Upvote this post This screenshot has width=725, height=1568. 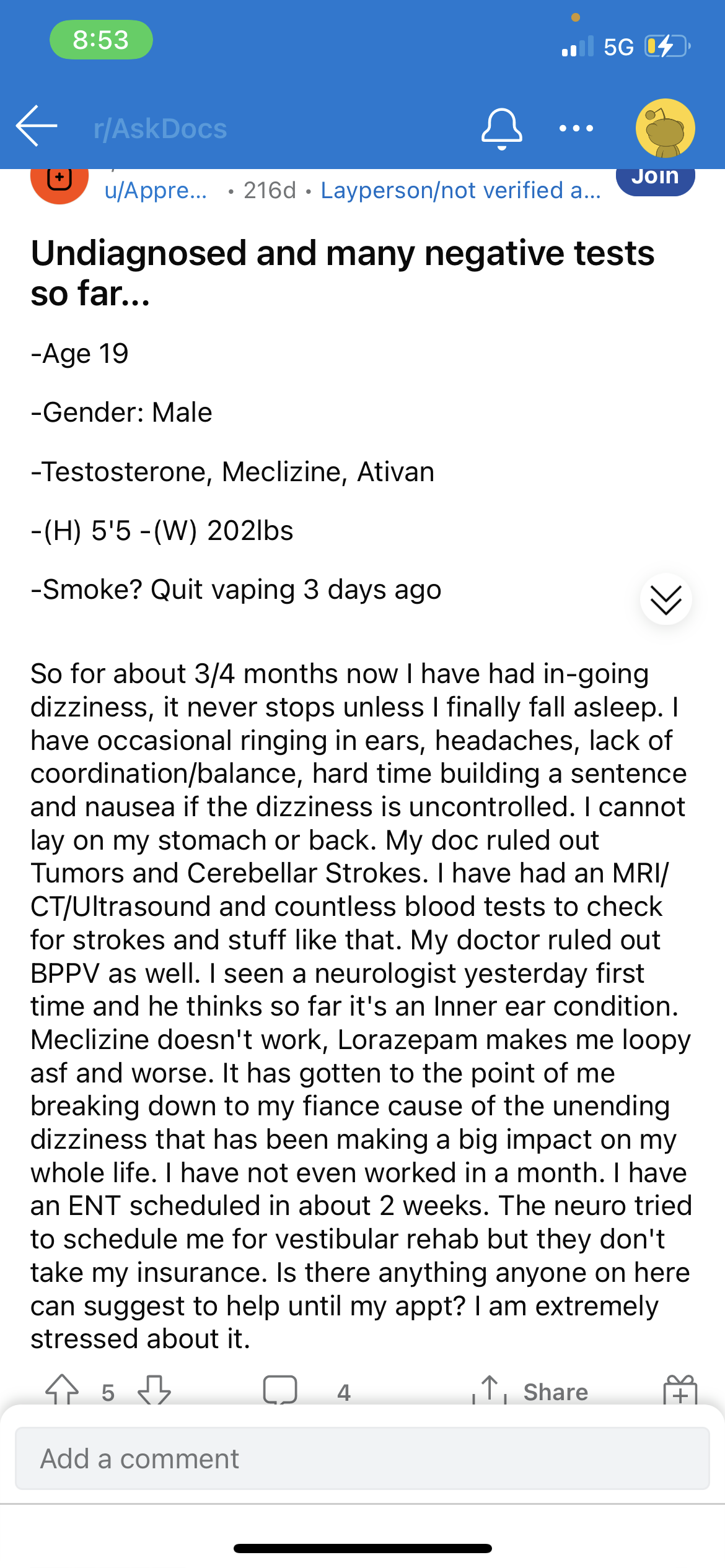[x=62, y=1391]
